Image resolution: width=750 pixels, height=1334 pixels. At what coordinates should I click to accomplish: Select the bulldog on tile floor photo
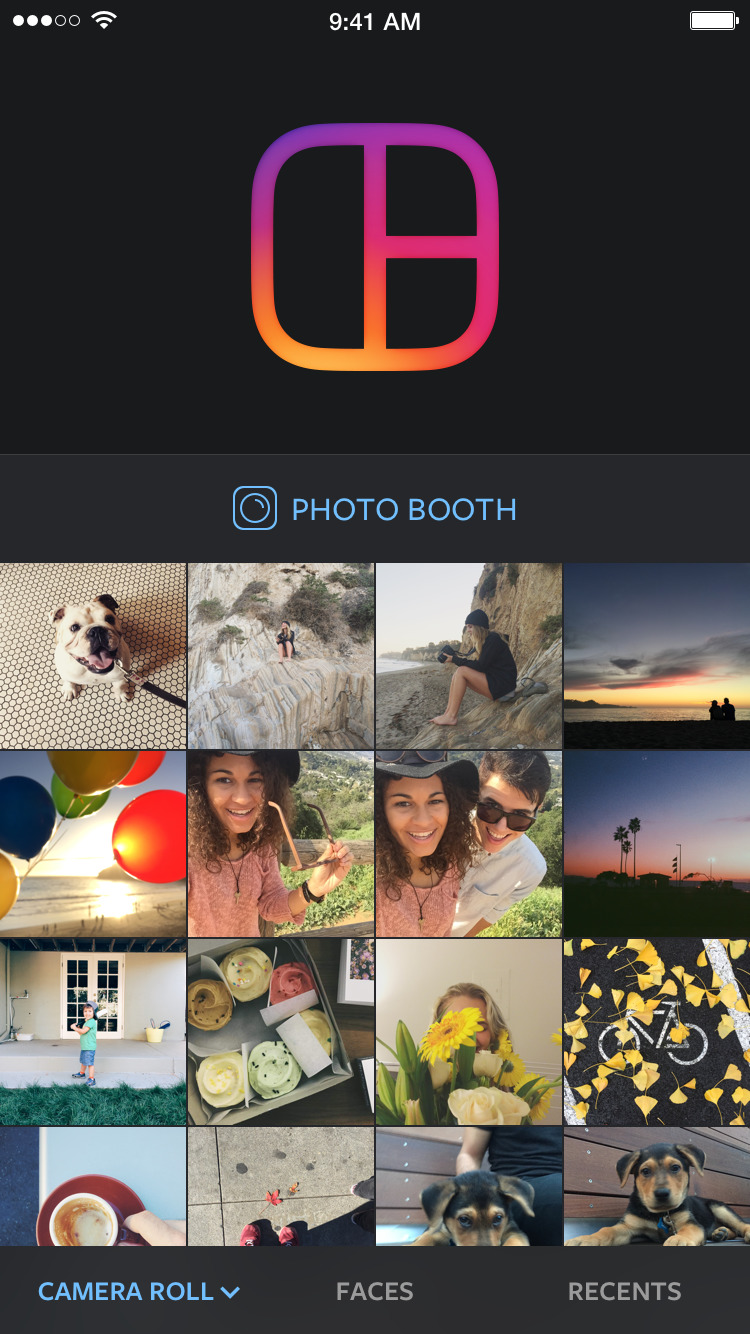click(x=93, y=655)
